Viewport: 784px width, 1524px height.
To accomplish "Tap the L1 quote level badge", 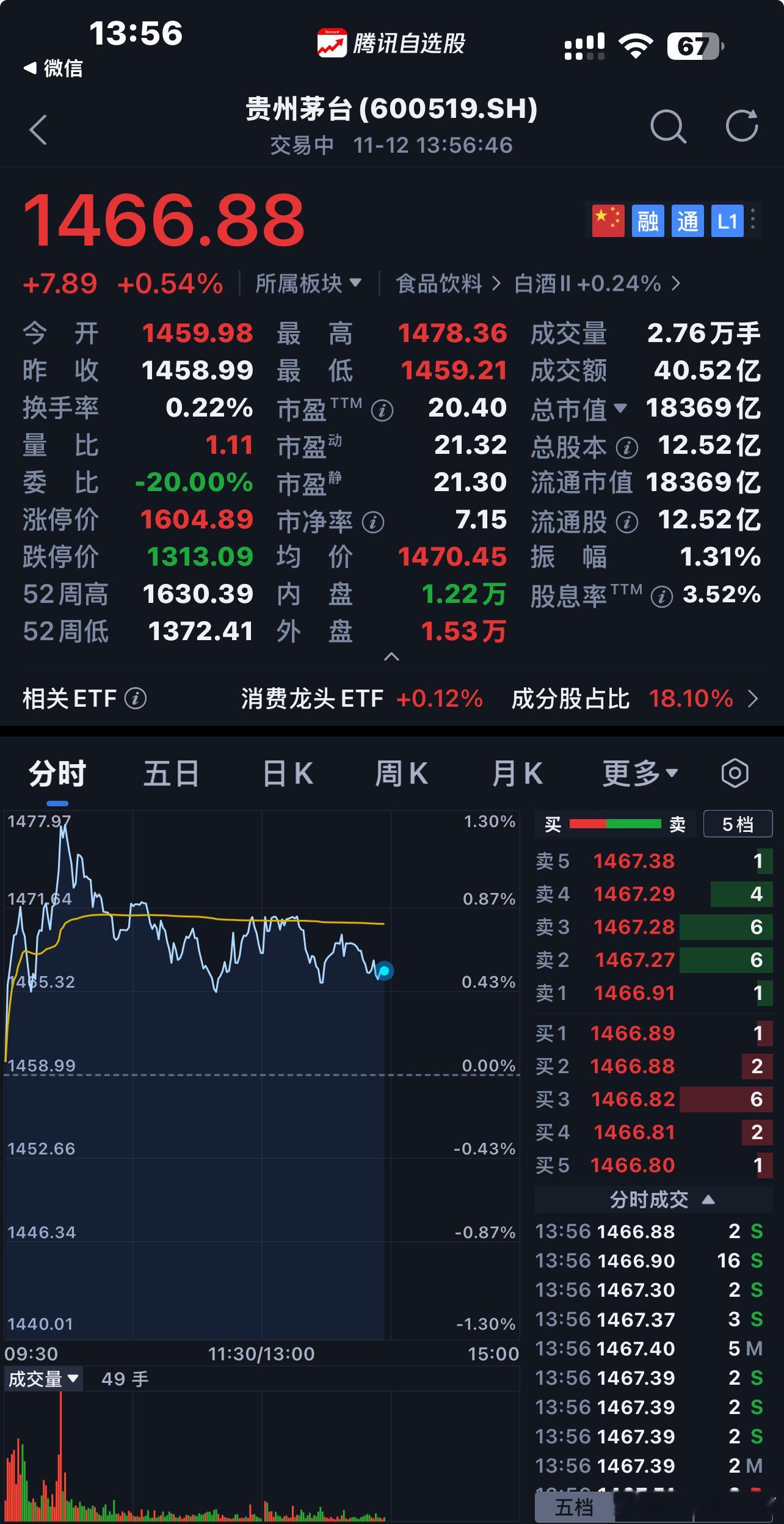I will tap(727, 221).
